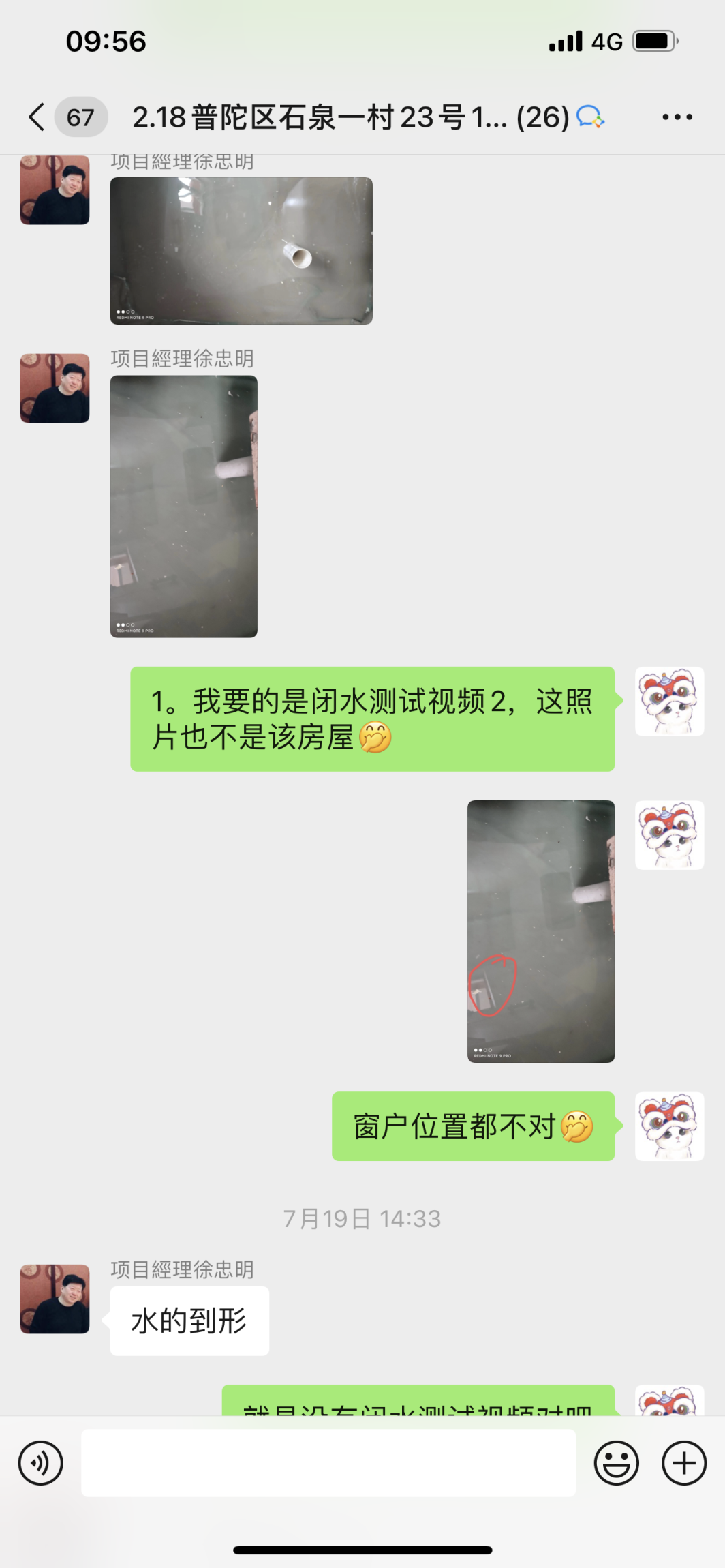
Task: Switch to voice message input
Action: coord(41,1462)
